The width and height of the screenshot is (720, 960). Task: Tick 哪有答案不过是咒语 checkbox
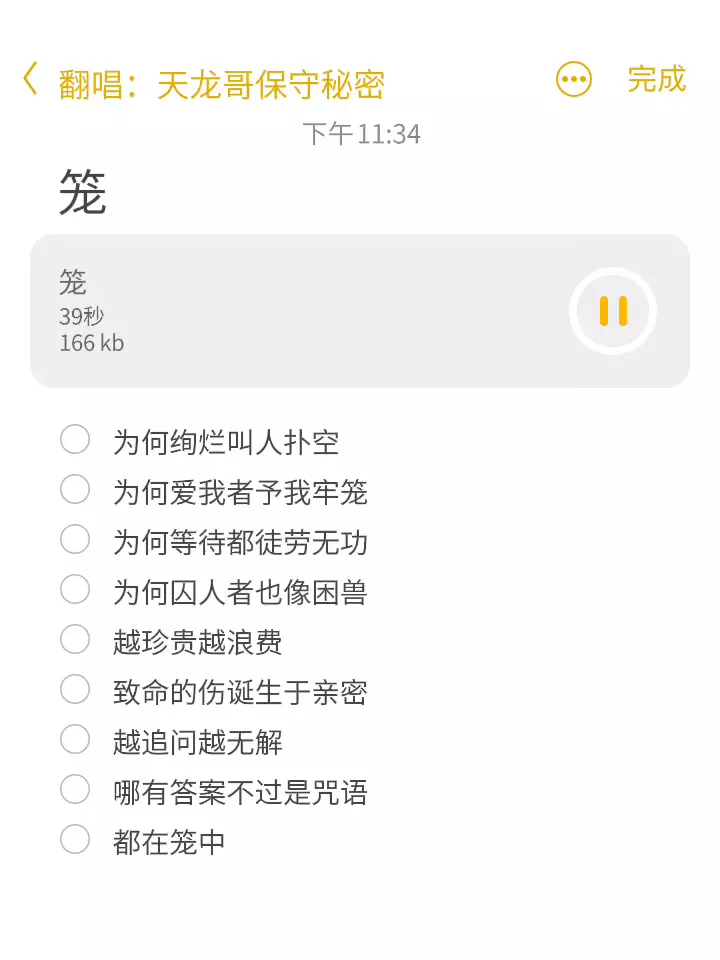(75, 790)
